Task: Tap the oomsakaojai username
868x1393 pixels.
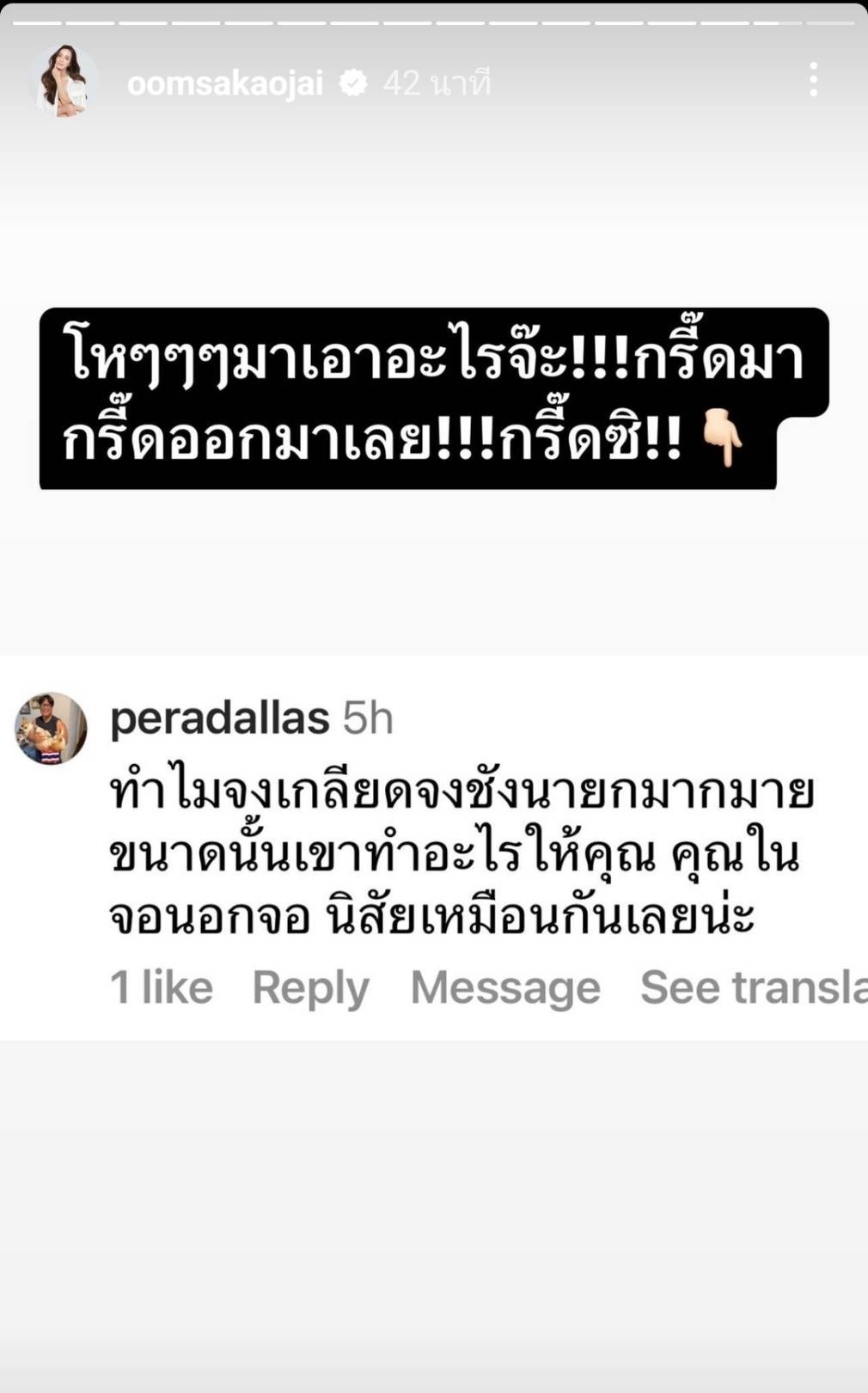Action: pyautogui.click(x=225, y=83)
